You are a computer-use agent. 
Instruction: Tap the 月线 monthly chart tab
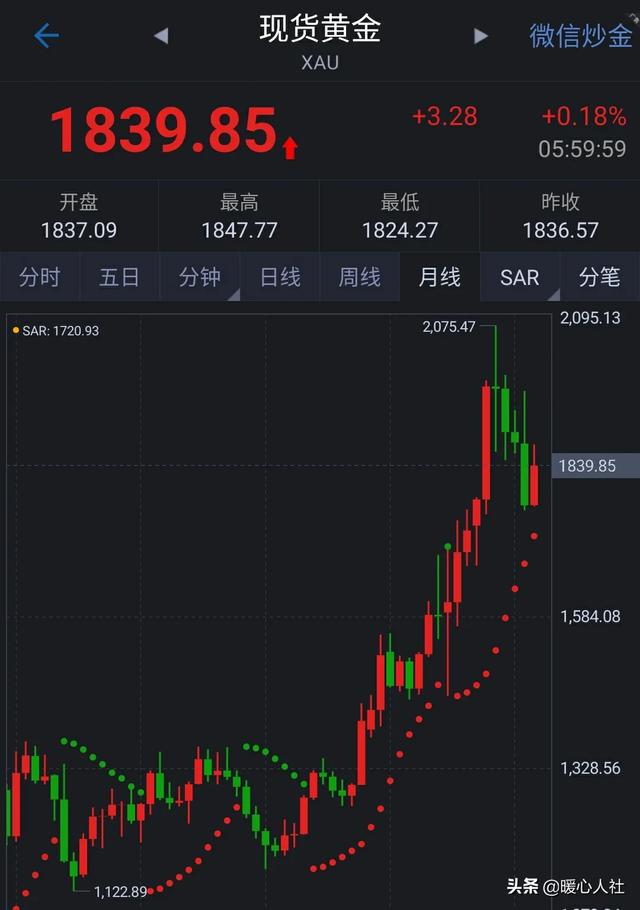tap(439, 277)
